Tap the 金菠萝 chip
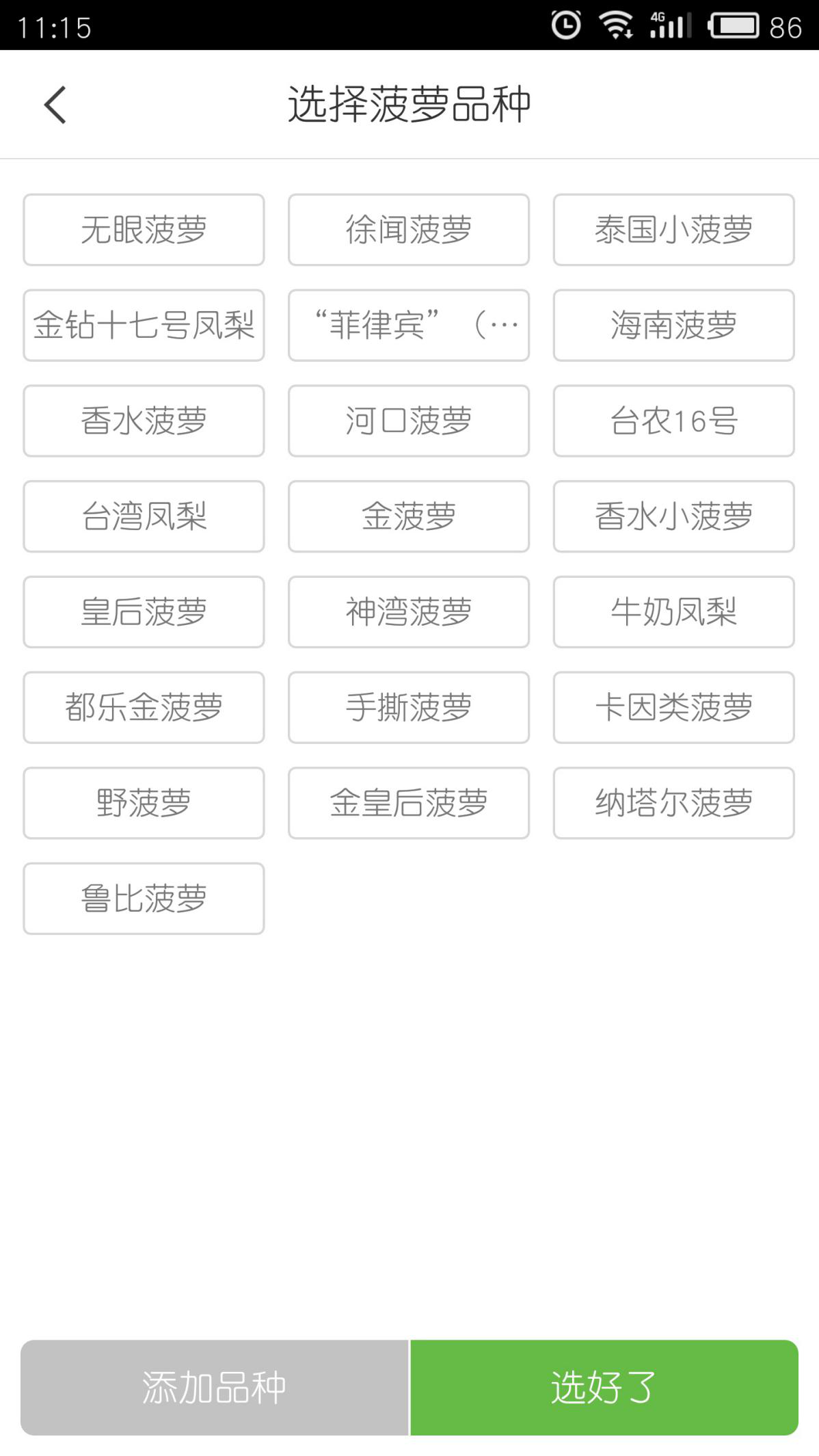Image resolution: width=819 pixels, height=1456 pixels. point(409,516)
